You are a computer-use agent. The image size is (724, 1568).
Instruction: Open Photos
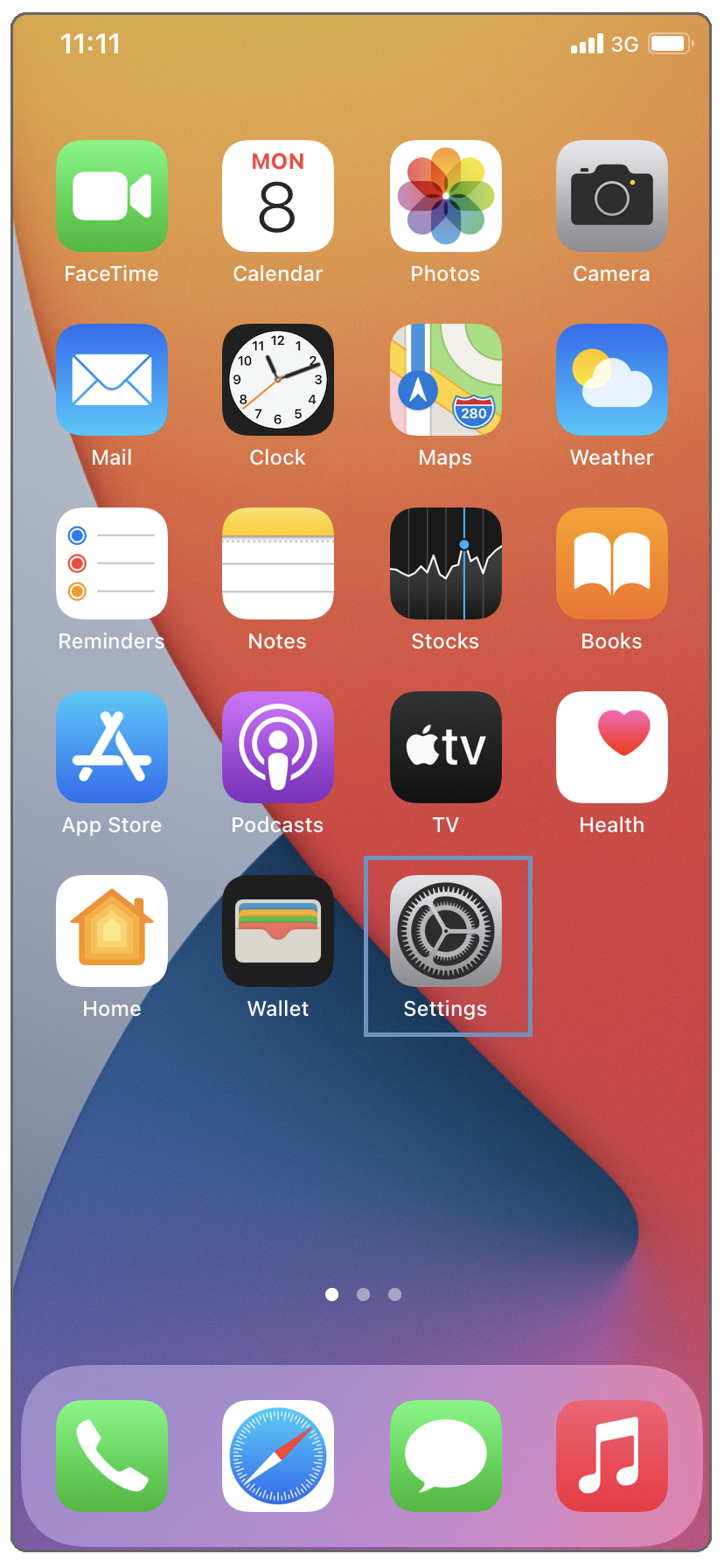[446, 196]
